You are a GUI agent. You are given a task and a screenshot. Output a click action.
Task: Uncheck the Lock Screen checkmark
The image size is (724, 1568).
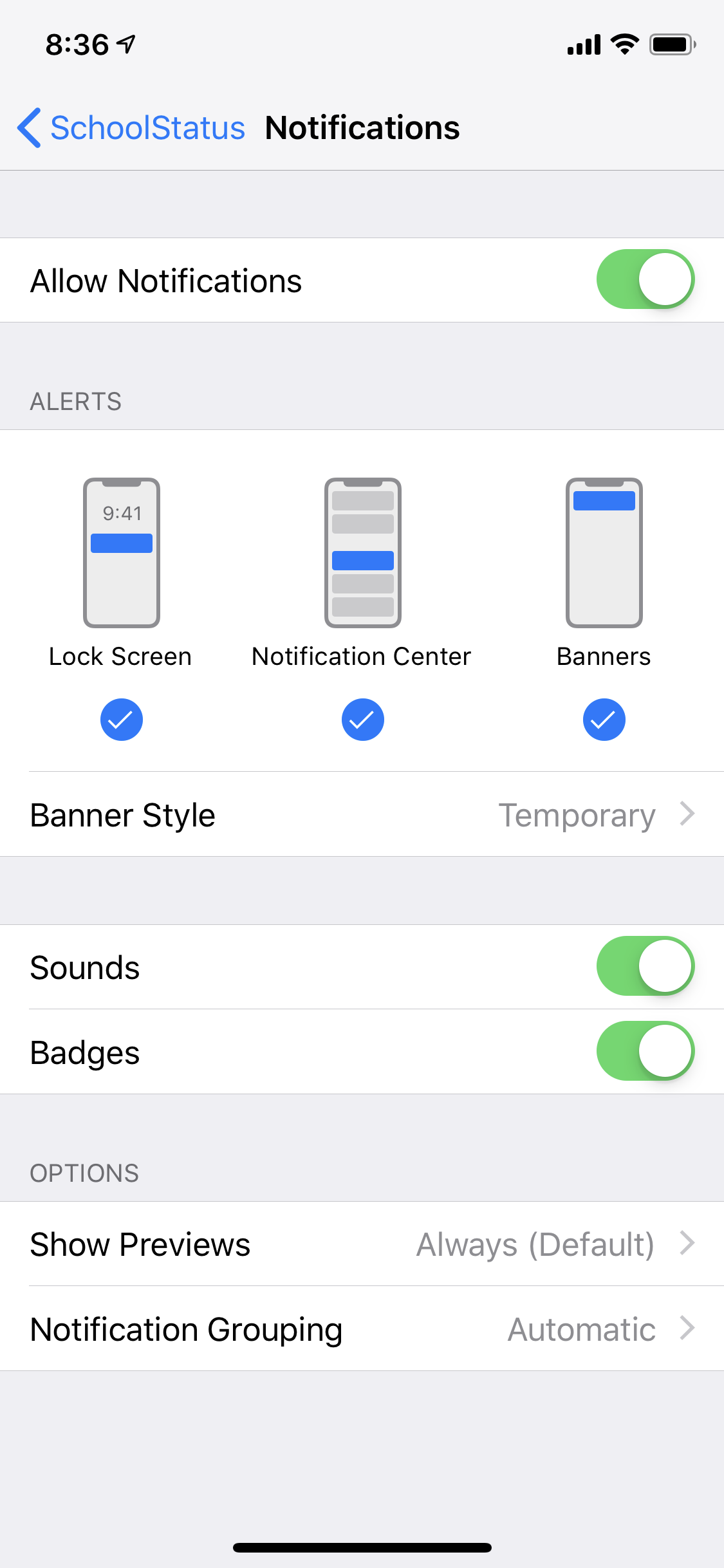tap(121, 719)
